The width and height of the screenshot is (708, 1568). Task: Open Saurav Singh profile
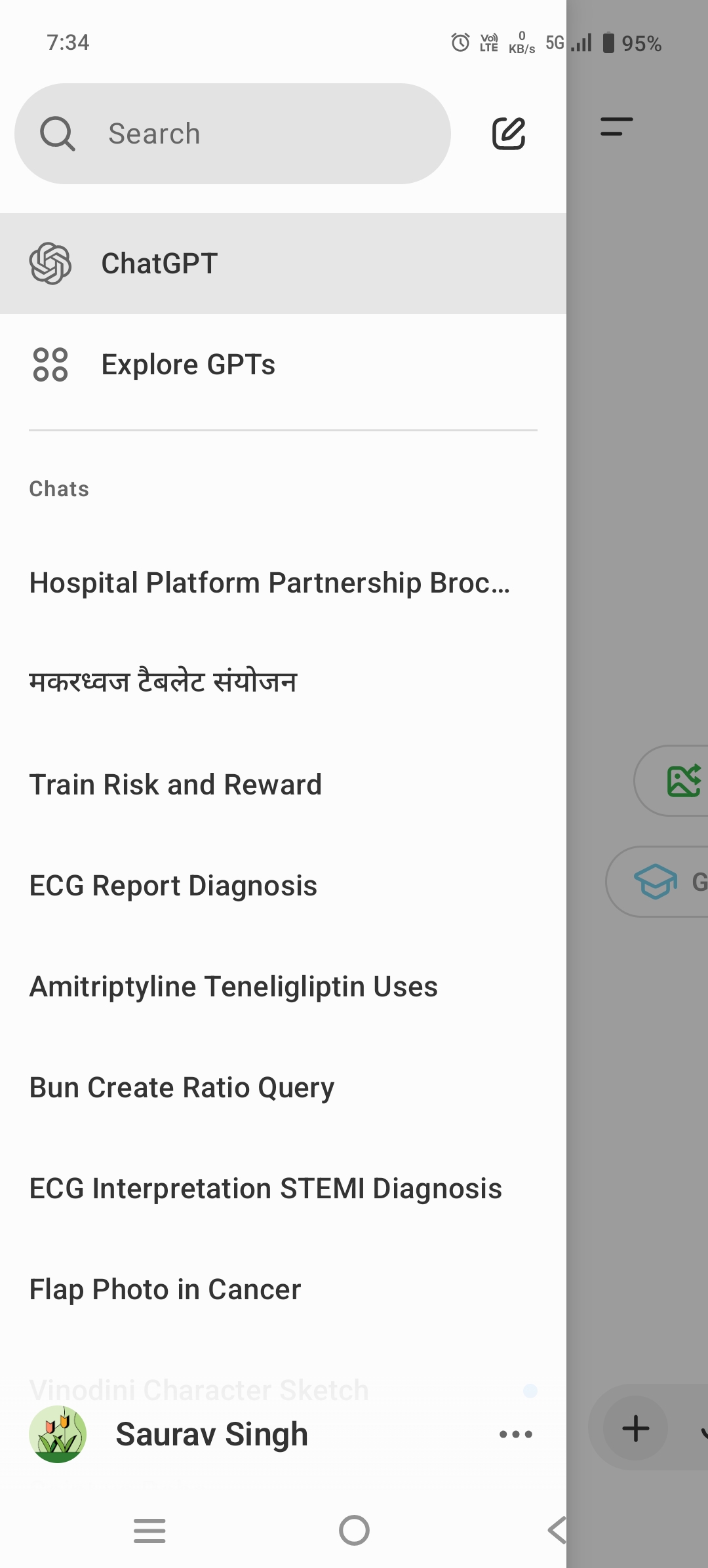[211, 1434]
